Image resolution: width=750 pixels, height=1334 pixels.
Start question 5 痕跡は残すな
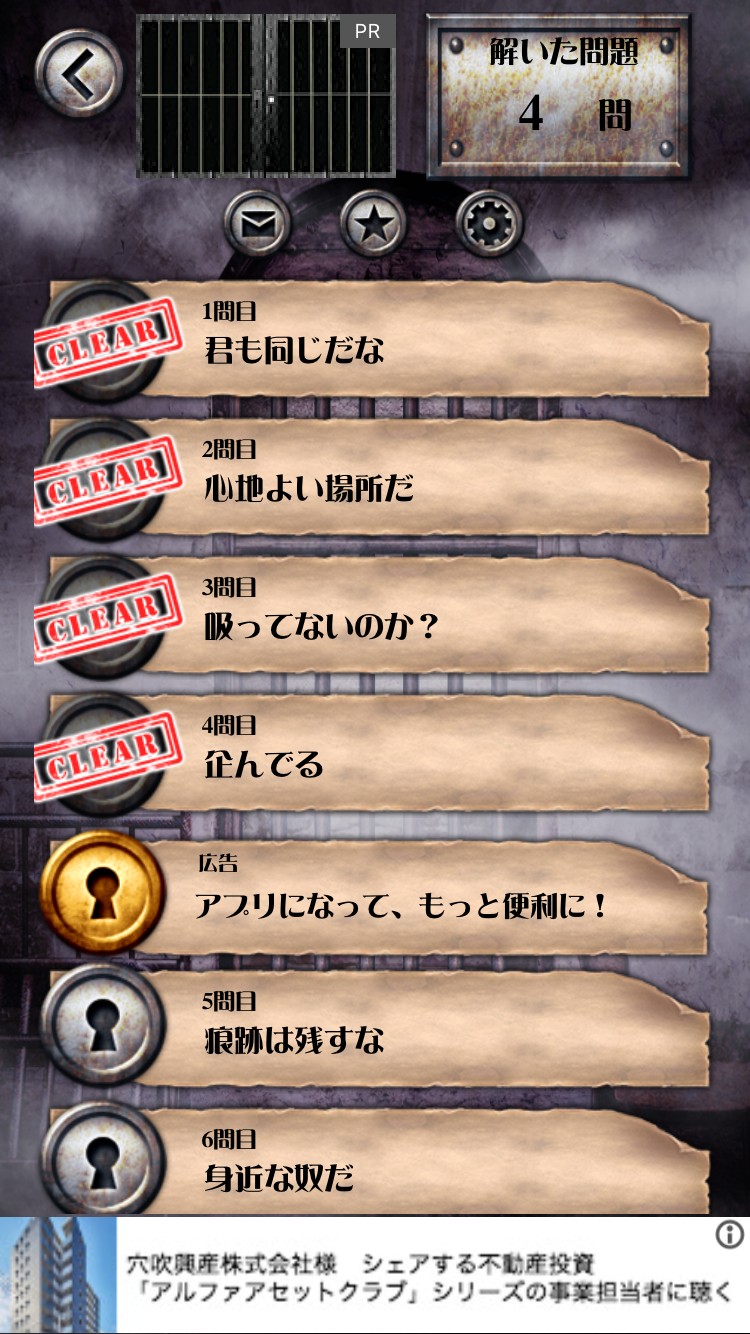[400, 1028]
